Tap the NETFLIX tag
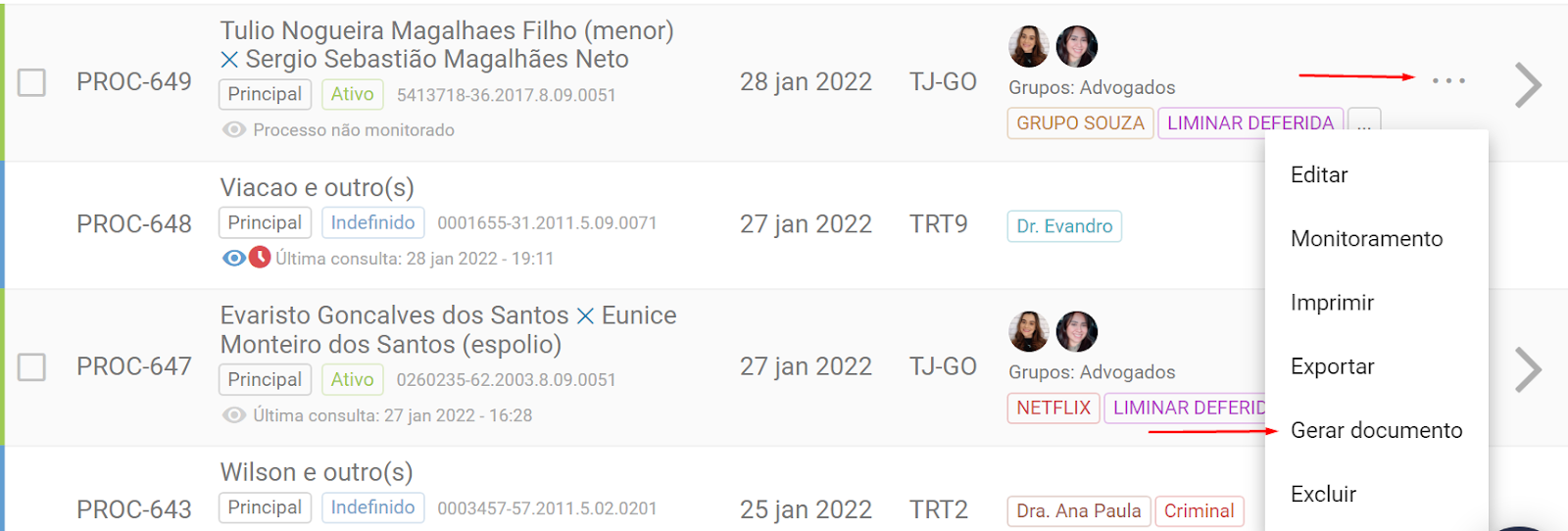This screenshot has height=531, width=1568. tap(1053, 408)
